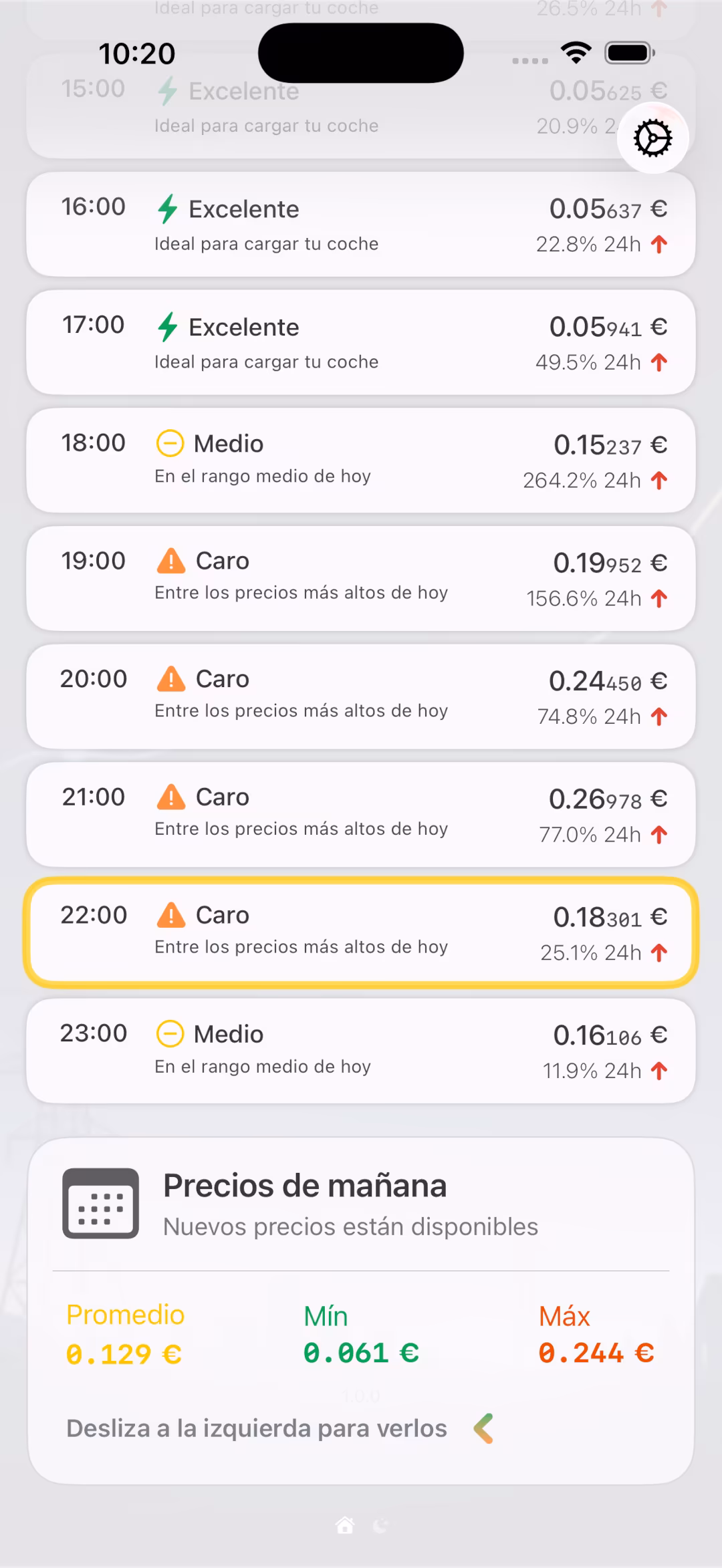Tap the red up arrow beside 264.2% change
Viewport: 722px width, 1568px height.
(659, 479)
